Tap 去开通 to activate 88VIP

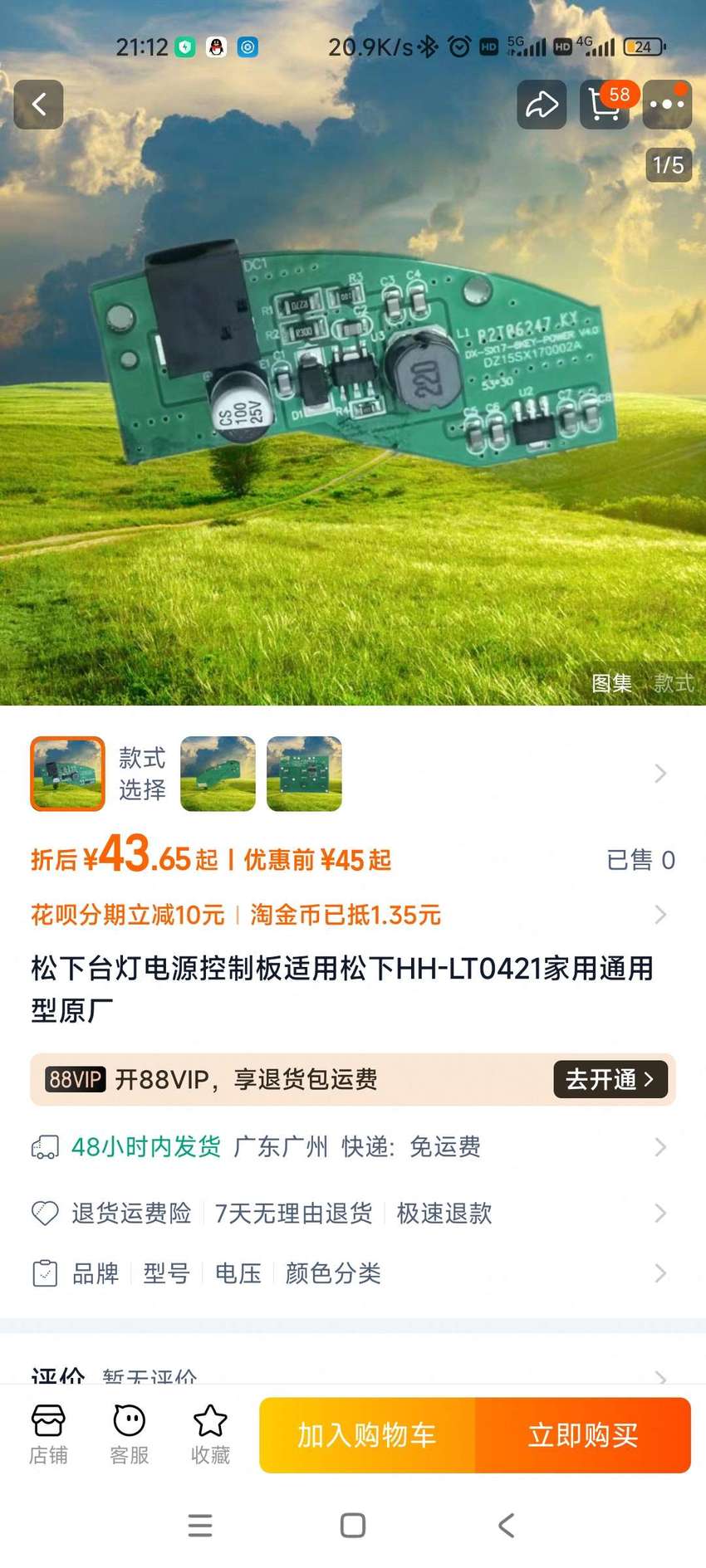(x=610, y=1079)
